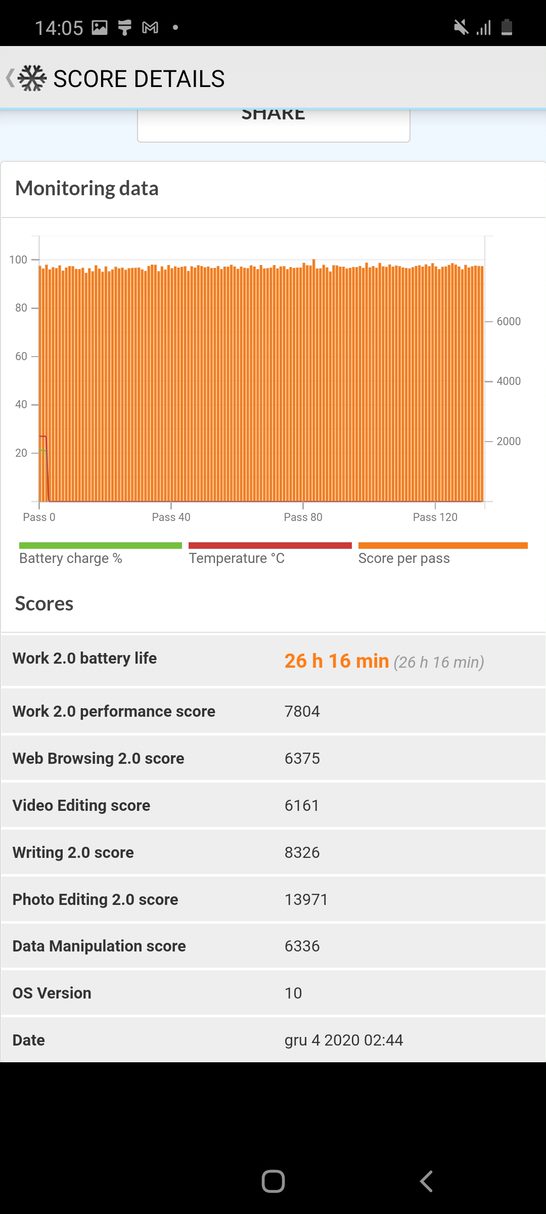The image size is (546, 1214).
Task: Tap the SHARE button
Action: pyautogui.click(x=273, y=125)
